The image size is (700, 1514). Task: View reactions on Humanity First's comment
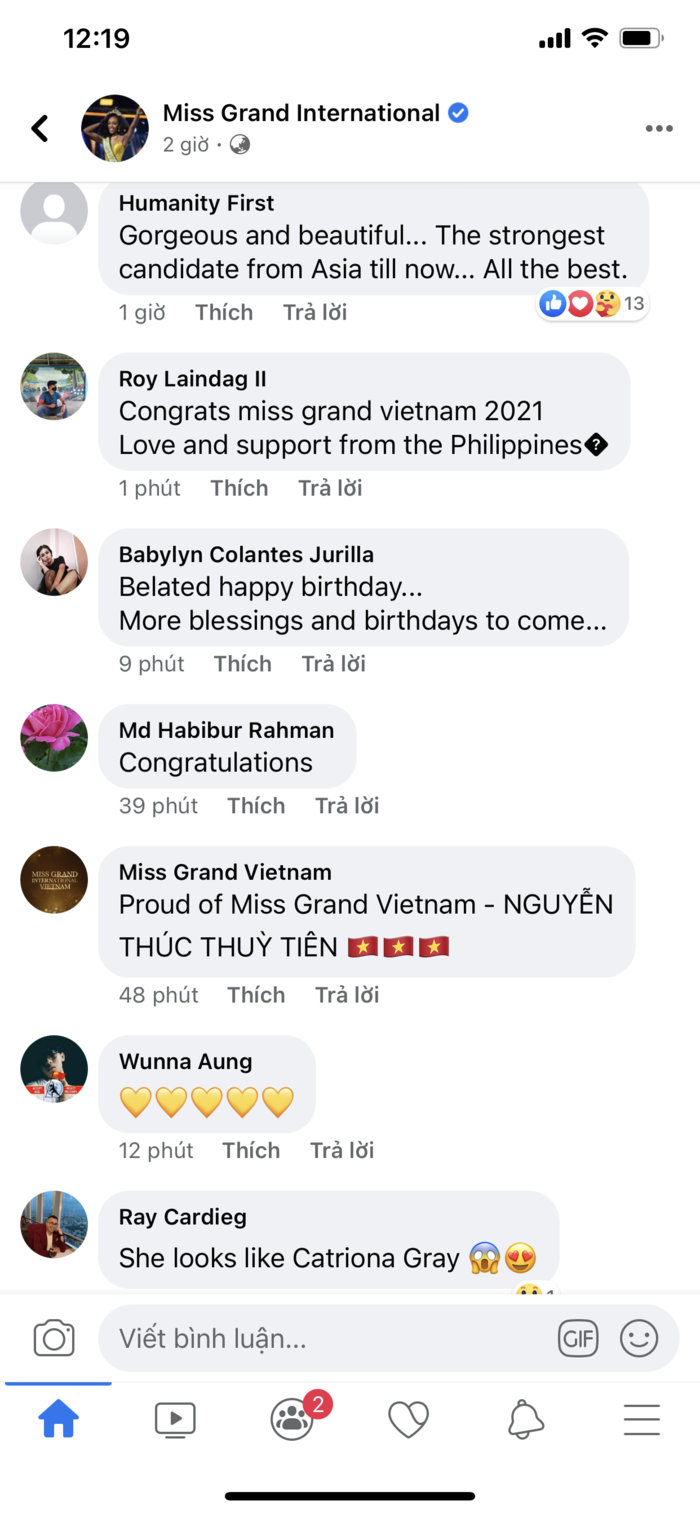pos(593,303)
